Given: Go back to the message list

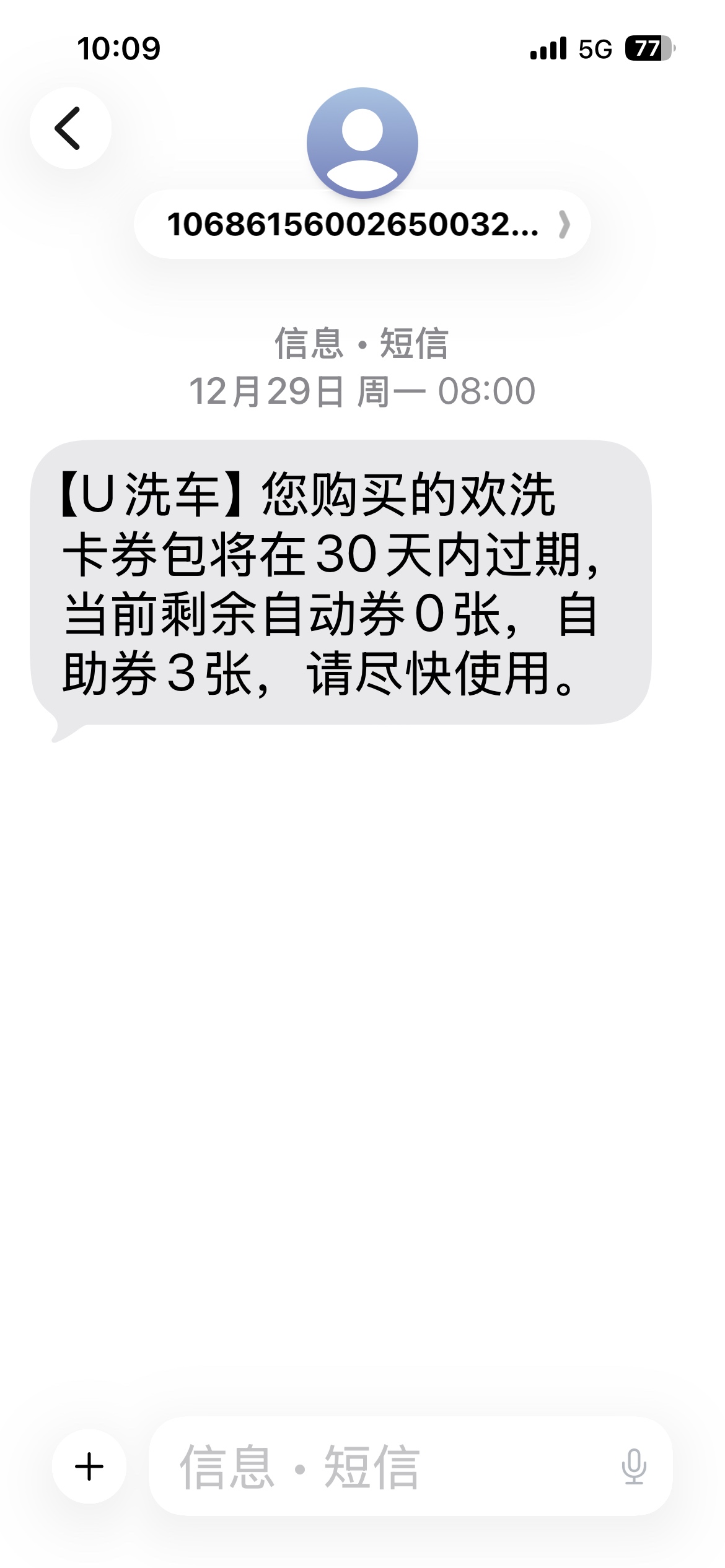Looking at the screenshot, I should (70, 128).
